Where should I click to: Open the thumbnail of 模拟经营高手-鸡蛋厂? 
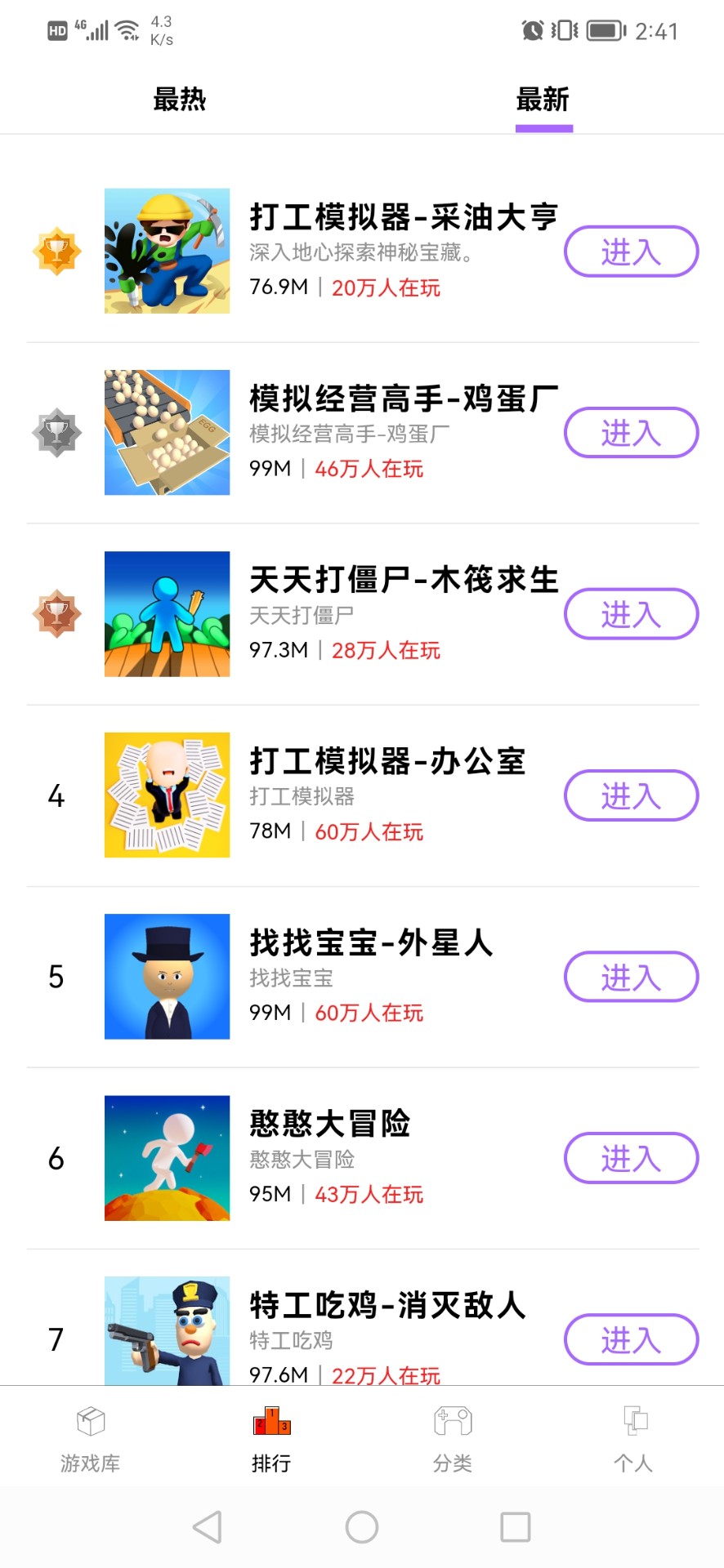(166, 433)
